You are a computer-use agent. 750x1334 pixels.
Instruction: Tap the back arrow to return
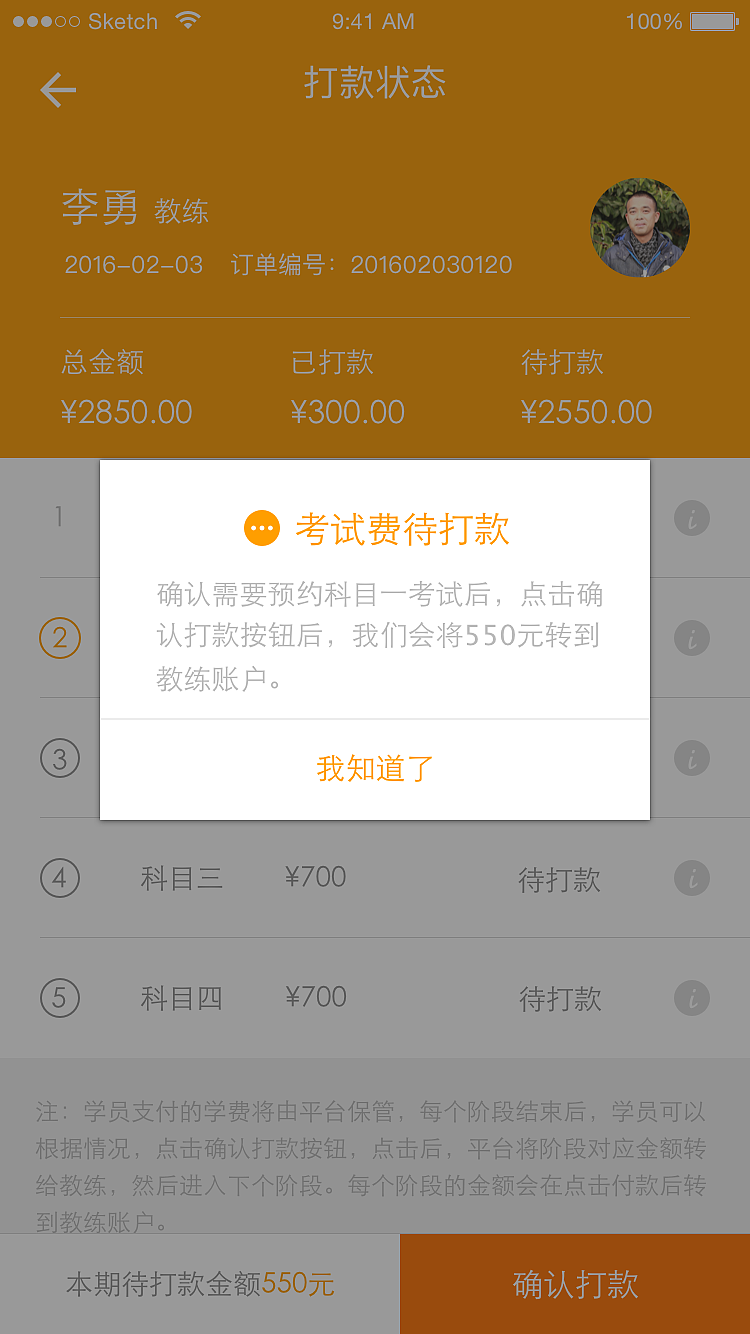coord(57,89)
